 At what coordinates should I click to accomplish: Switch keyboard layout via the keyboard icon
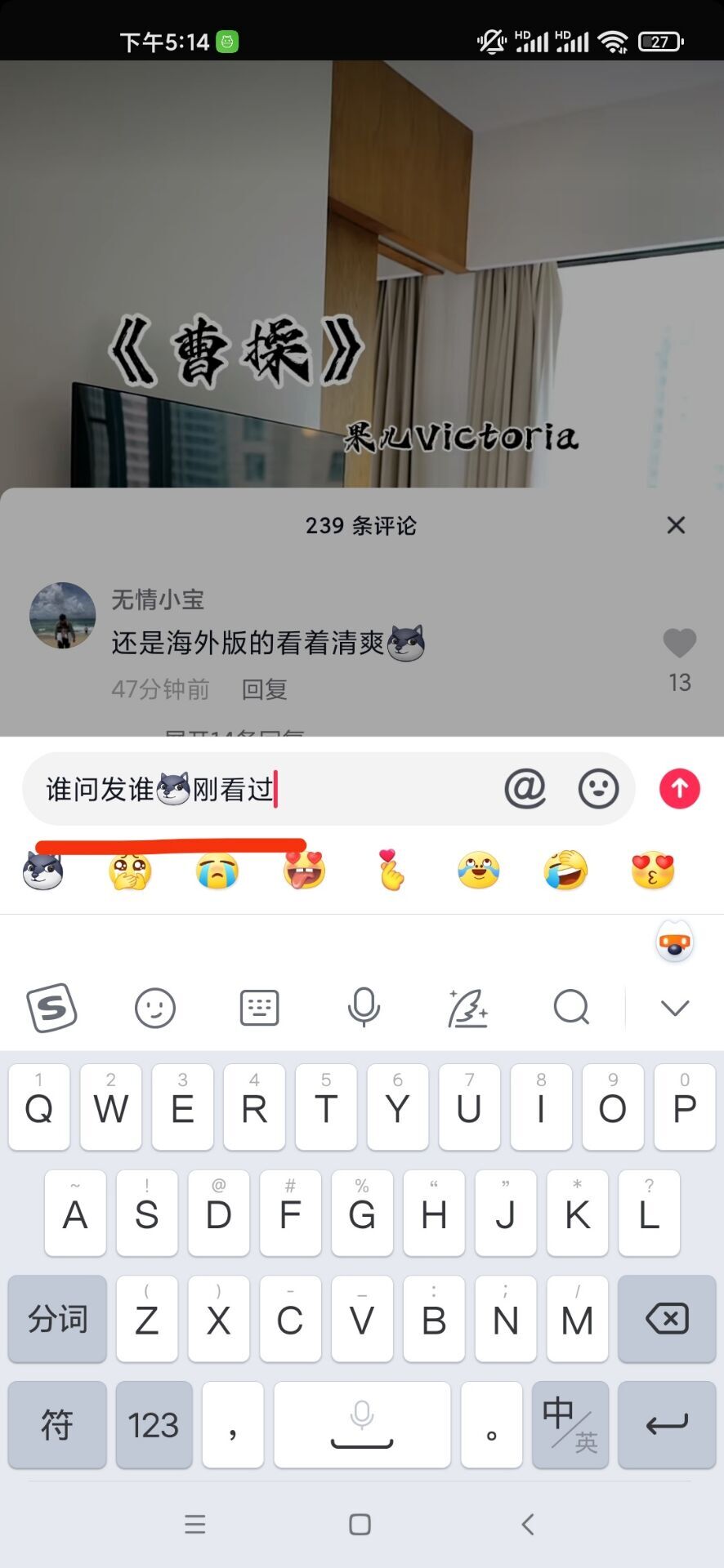pos(259,1008)
